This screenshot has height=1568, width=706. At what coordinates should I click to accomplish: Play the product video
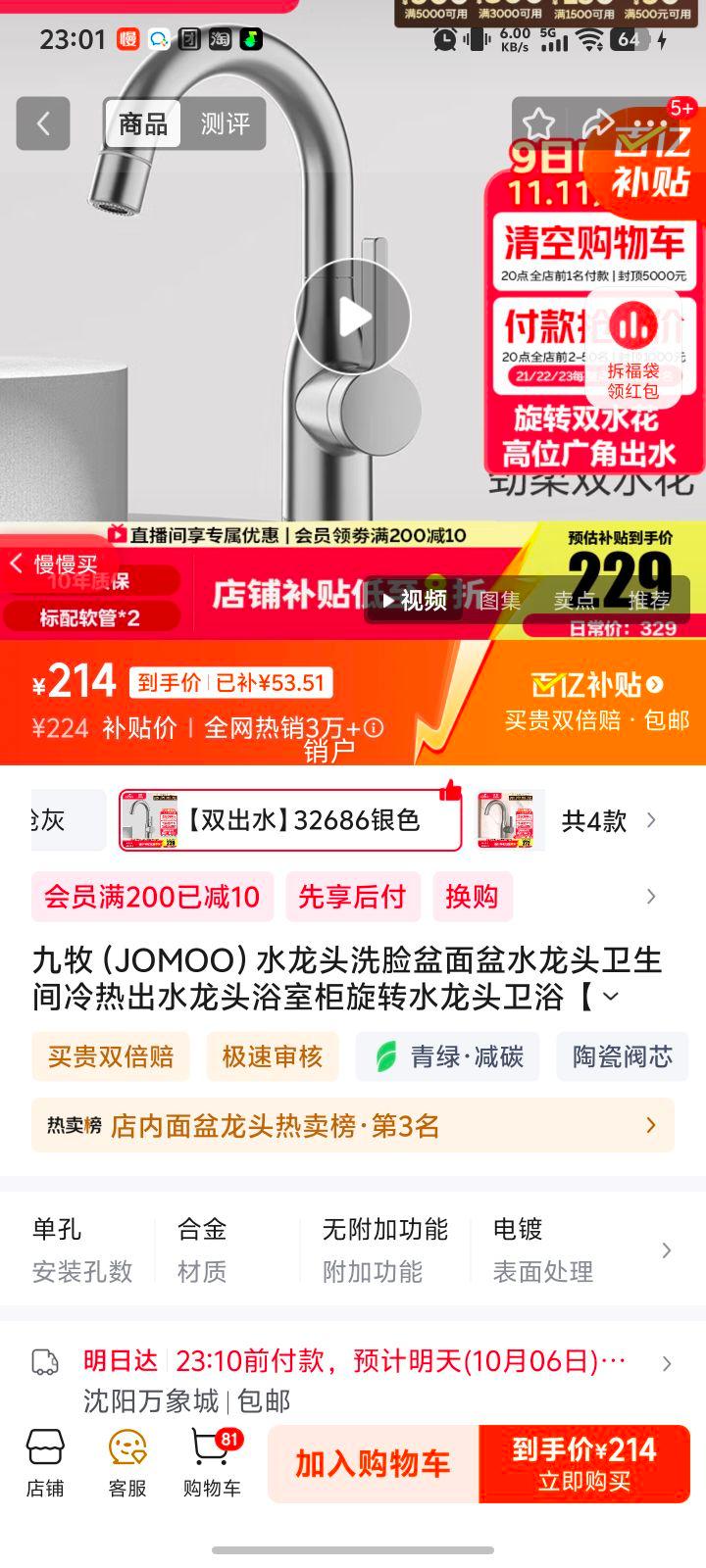pos(353,316)
